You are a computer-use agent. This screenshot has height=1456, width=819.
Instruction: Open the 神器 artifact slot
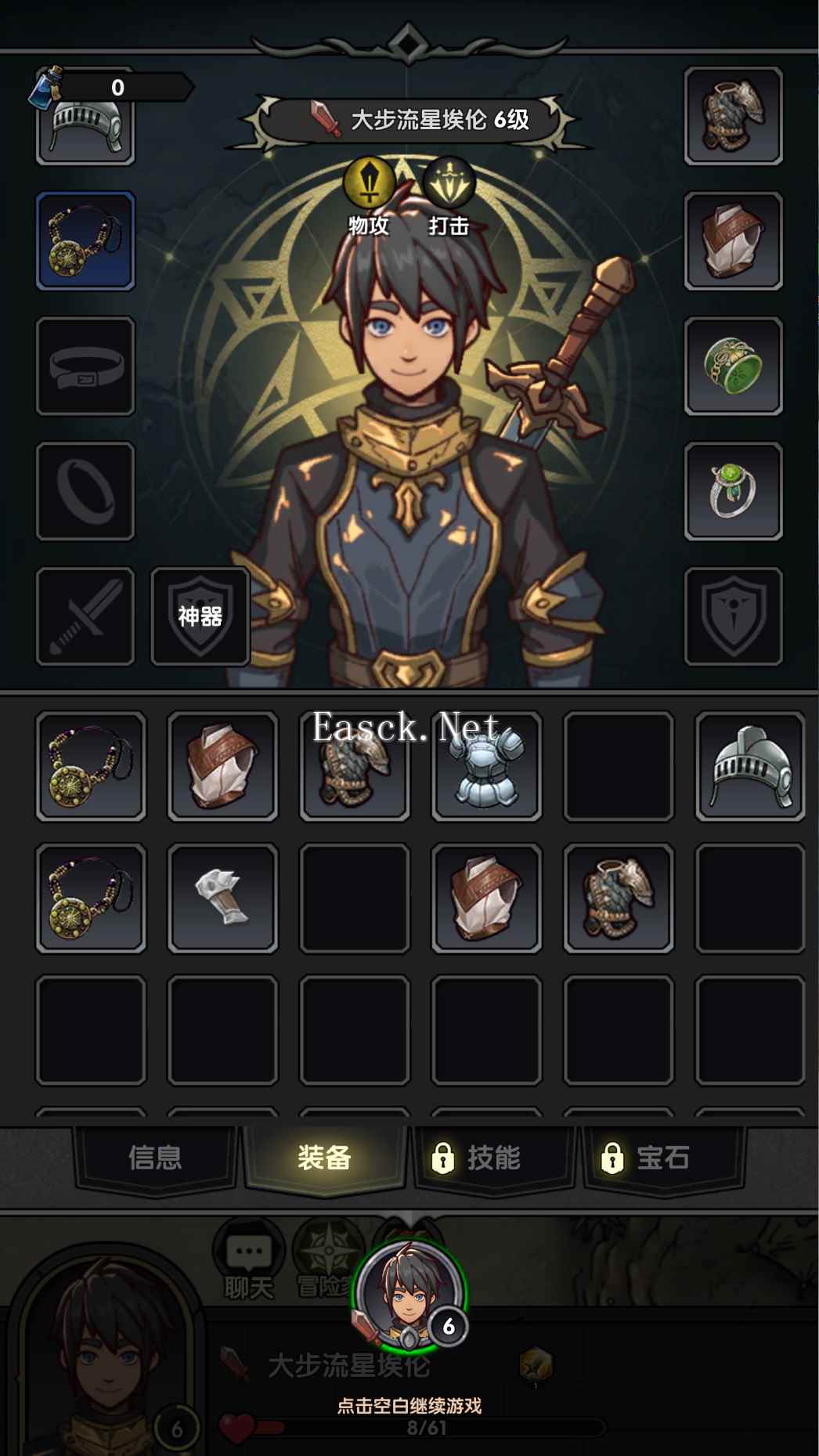(x=200, y=616)
